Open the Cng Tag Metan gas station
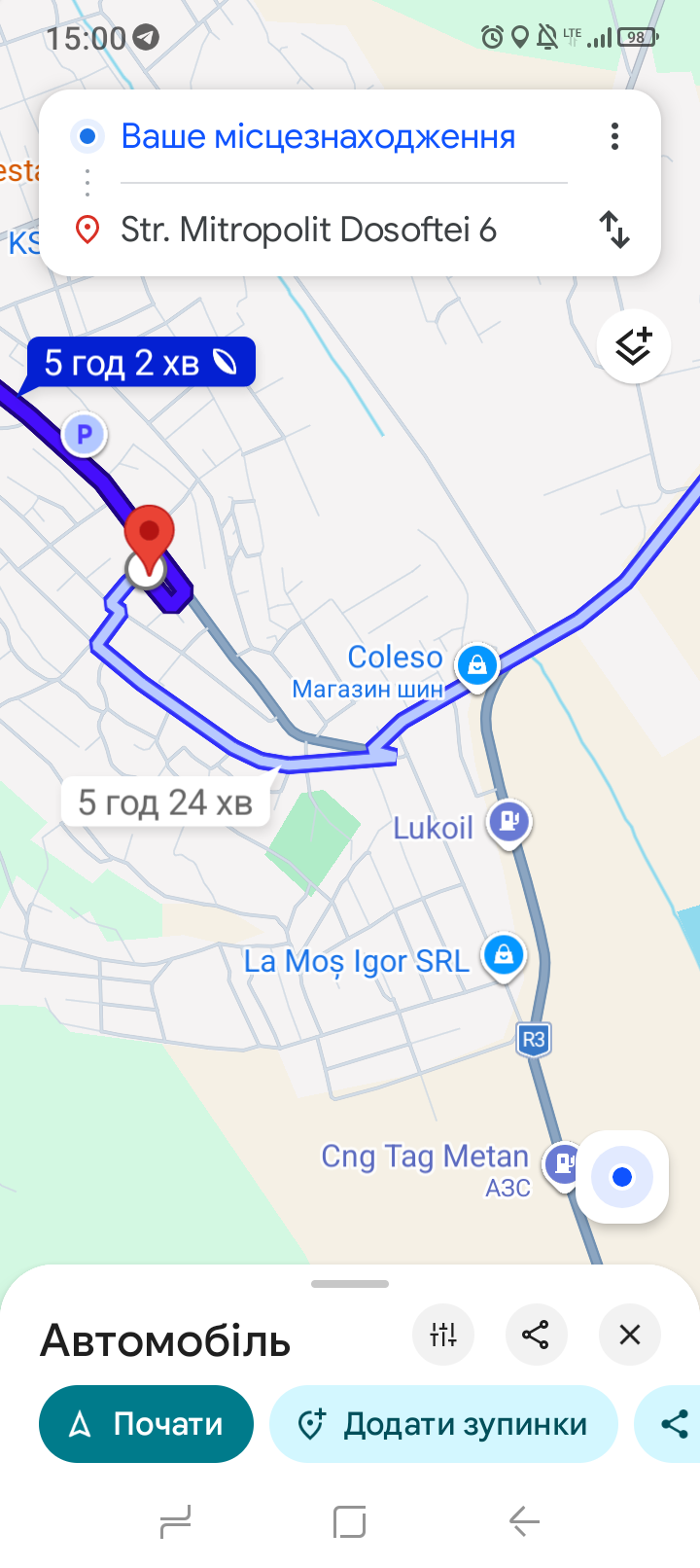 (x=562, y=1163)
